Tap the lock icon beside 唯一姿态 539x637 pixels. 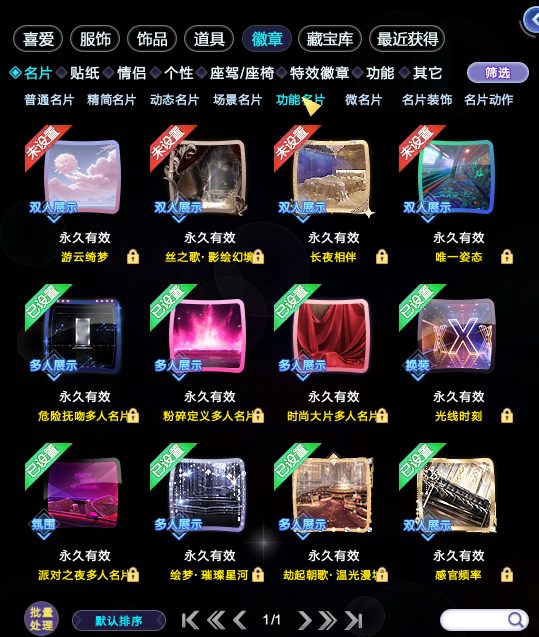click(507, 257)
